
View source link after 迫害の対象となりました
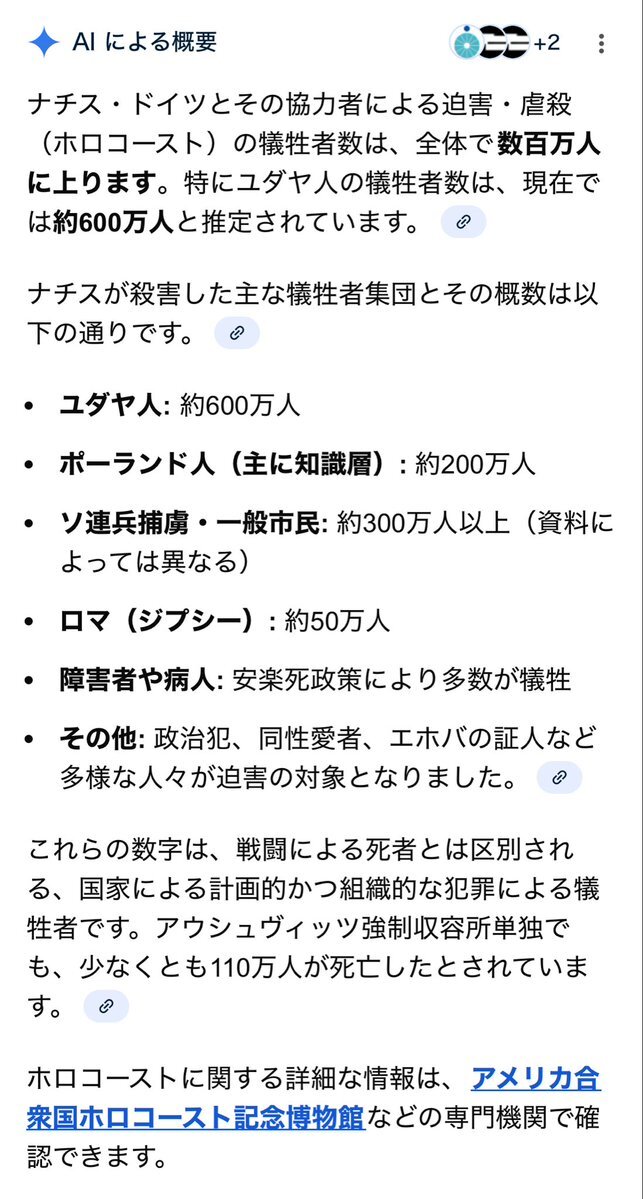tap(559, 777)
